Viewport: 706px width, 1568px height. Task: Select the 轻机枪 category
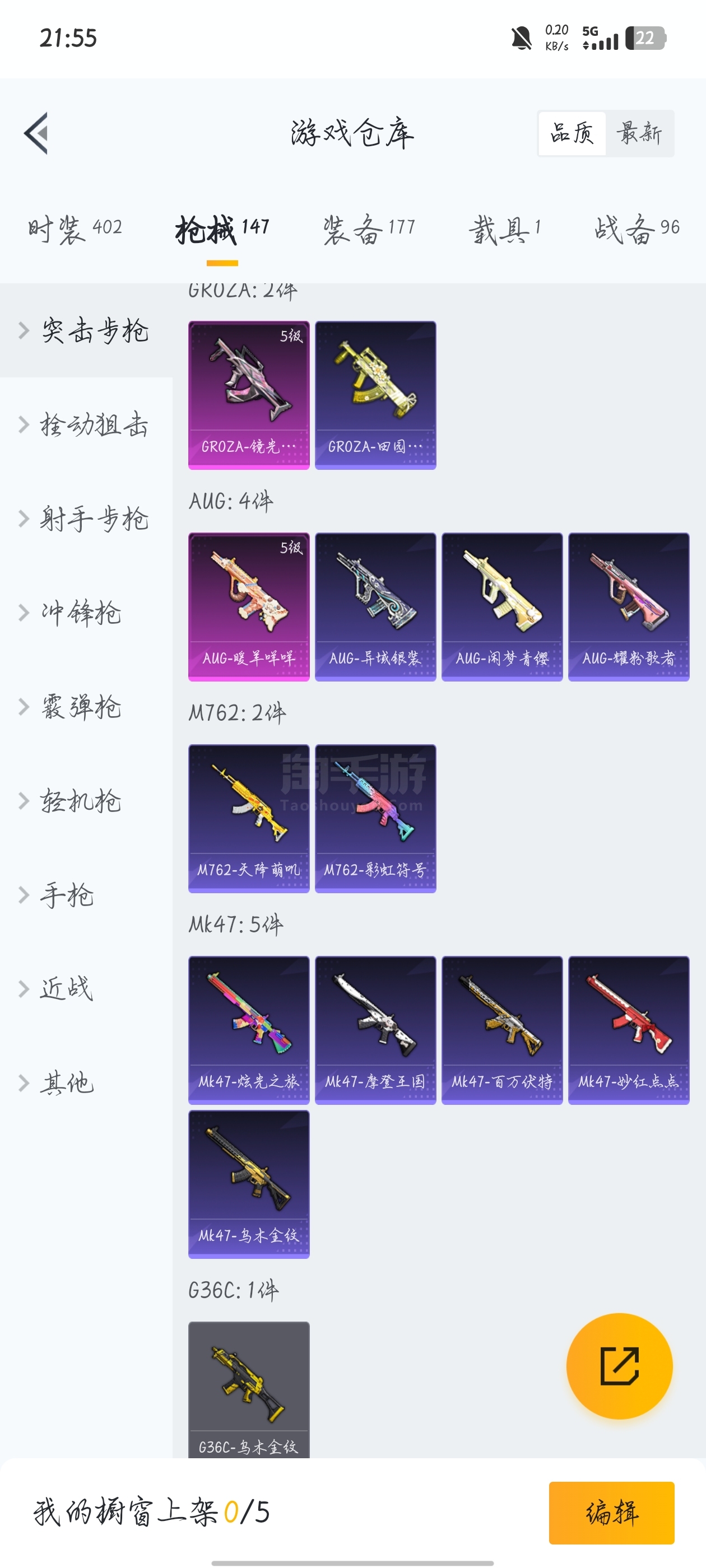86,800
